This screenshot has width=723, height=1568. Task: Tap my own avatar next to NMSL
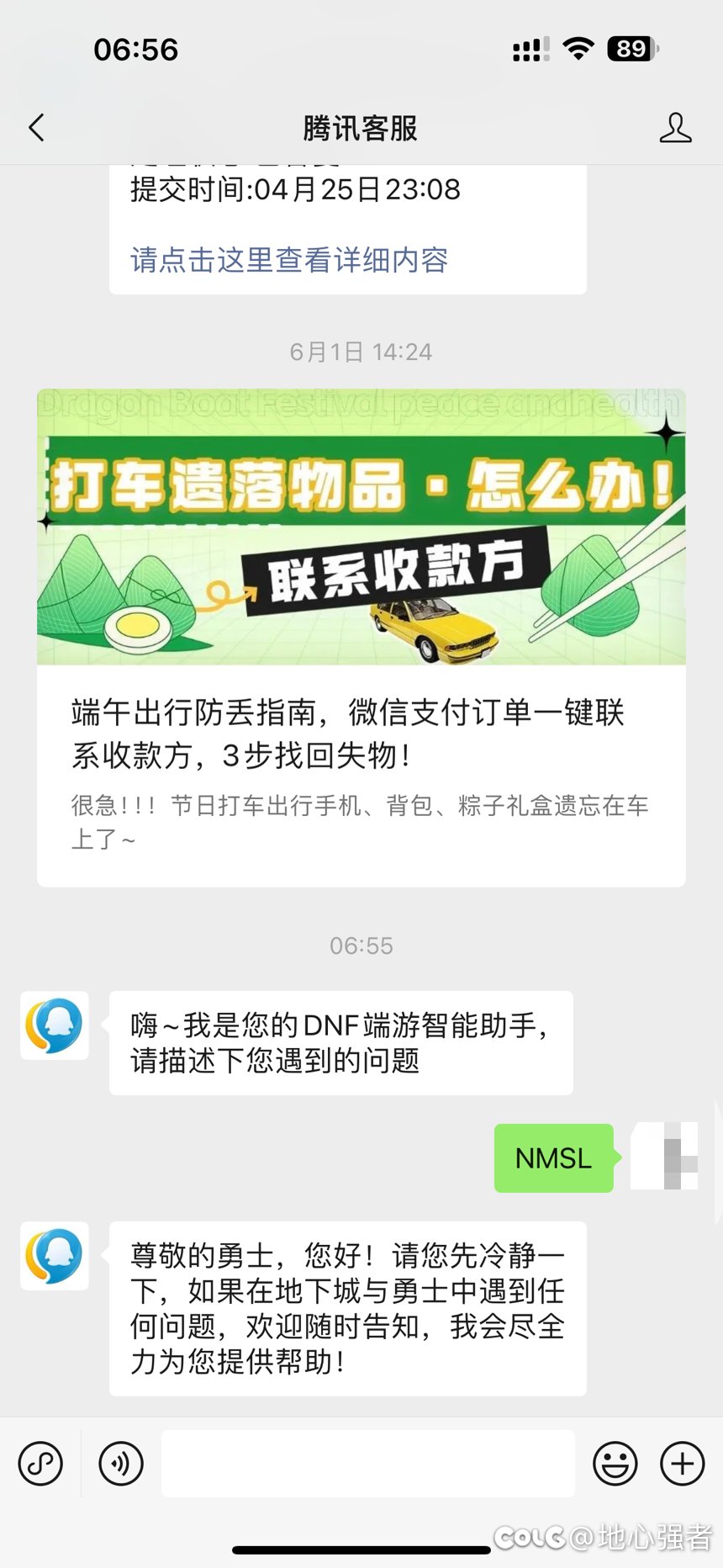point(666,1157)
